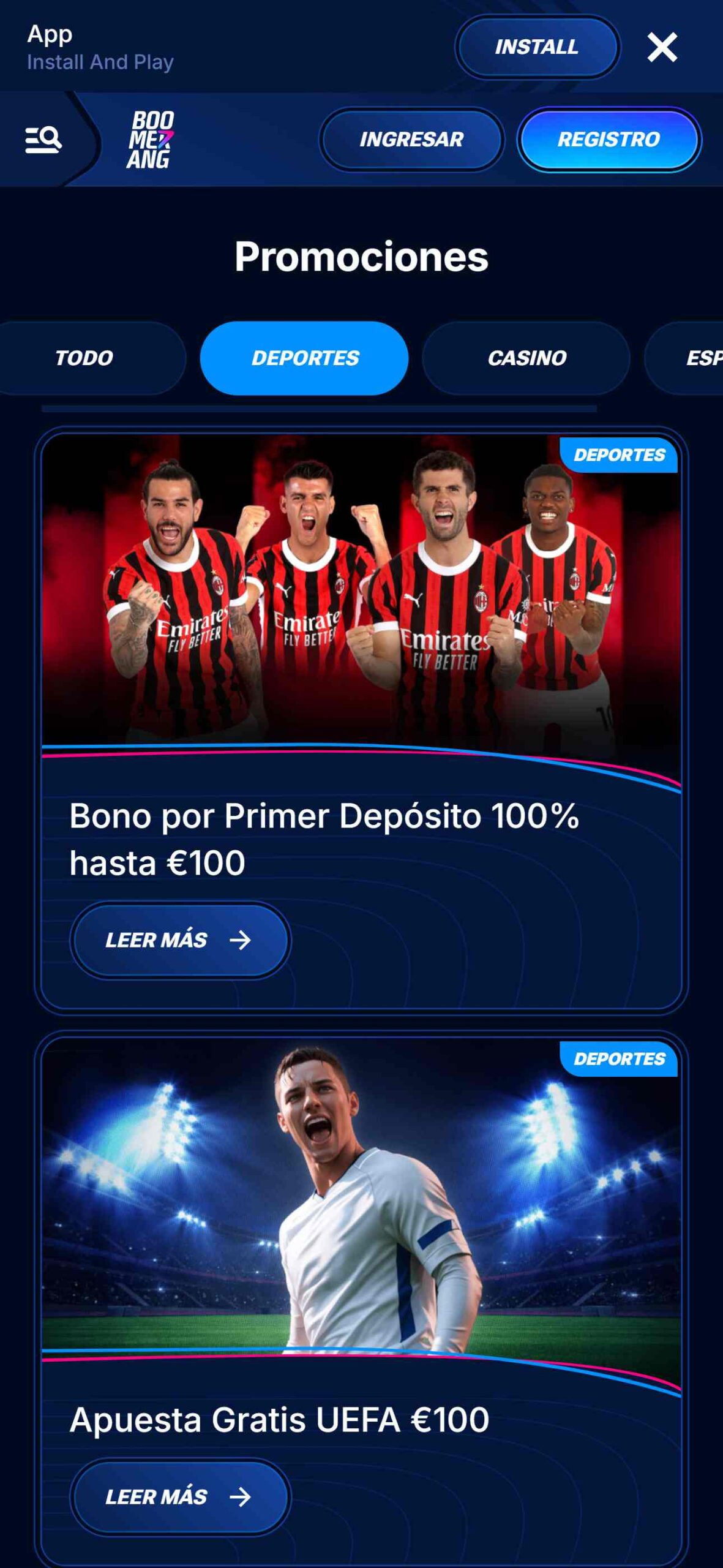The image size is (723, 1568).
Task: Open the Registro sign-up button
Action: [609, 140]
